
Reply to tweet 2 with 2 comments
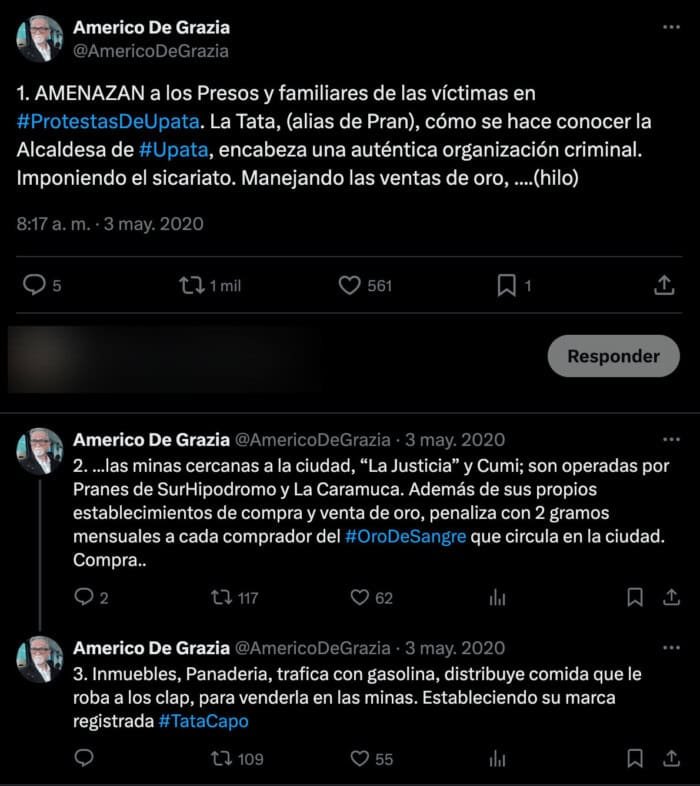85,598
